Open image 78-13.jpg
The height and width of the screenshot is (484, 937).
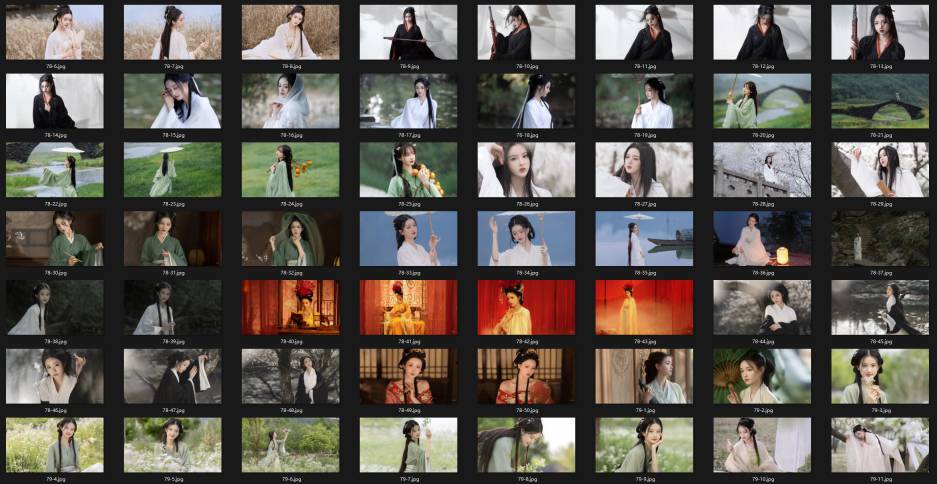[x=880, y=32]
